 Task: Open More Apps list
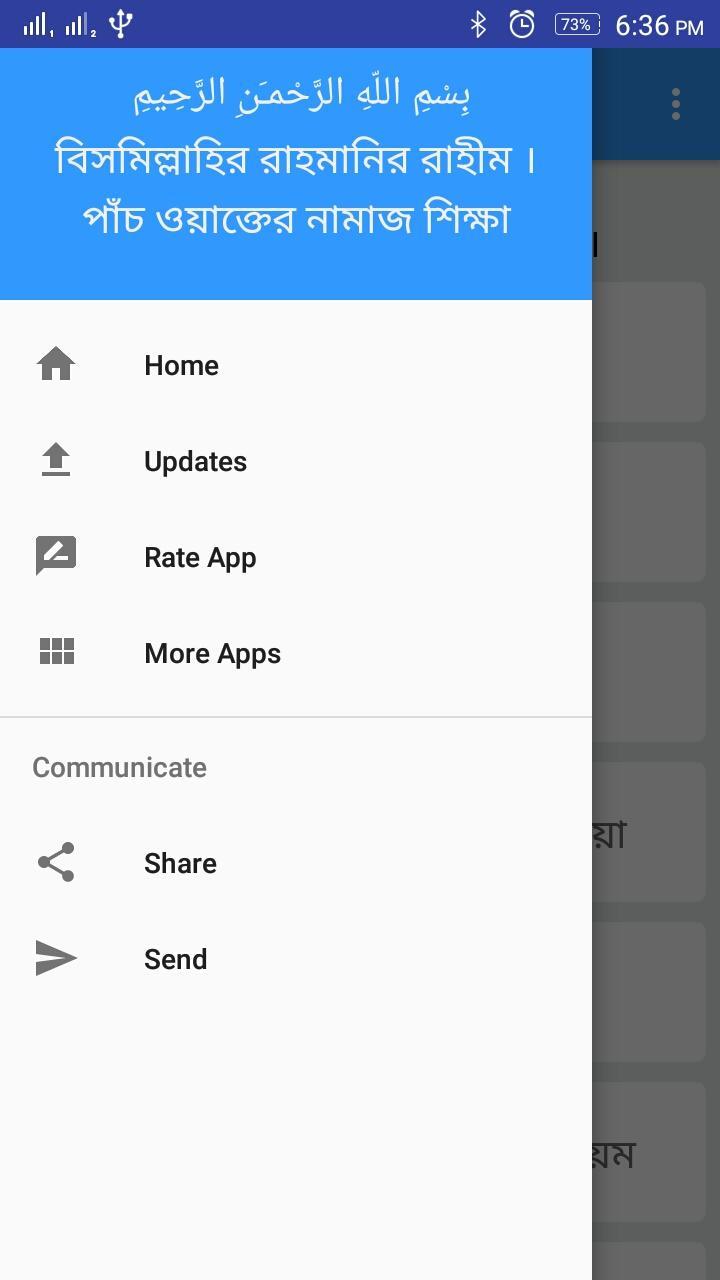coord(212,653)
